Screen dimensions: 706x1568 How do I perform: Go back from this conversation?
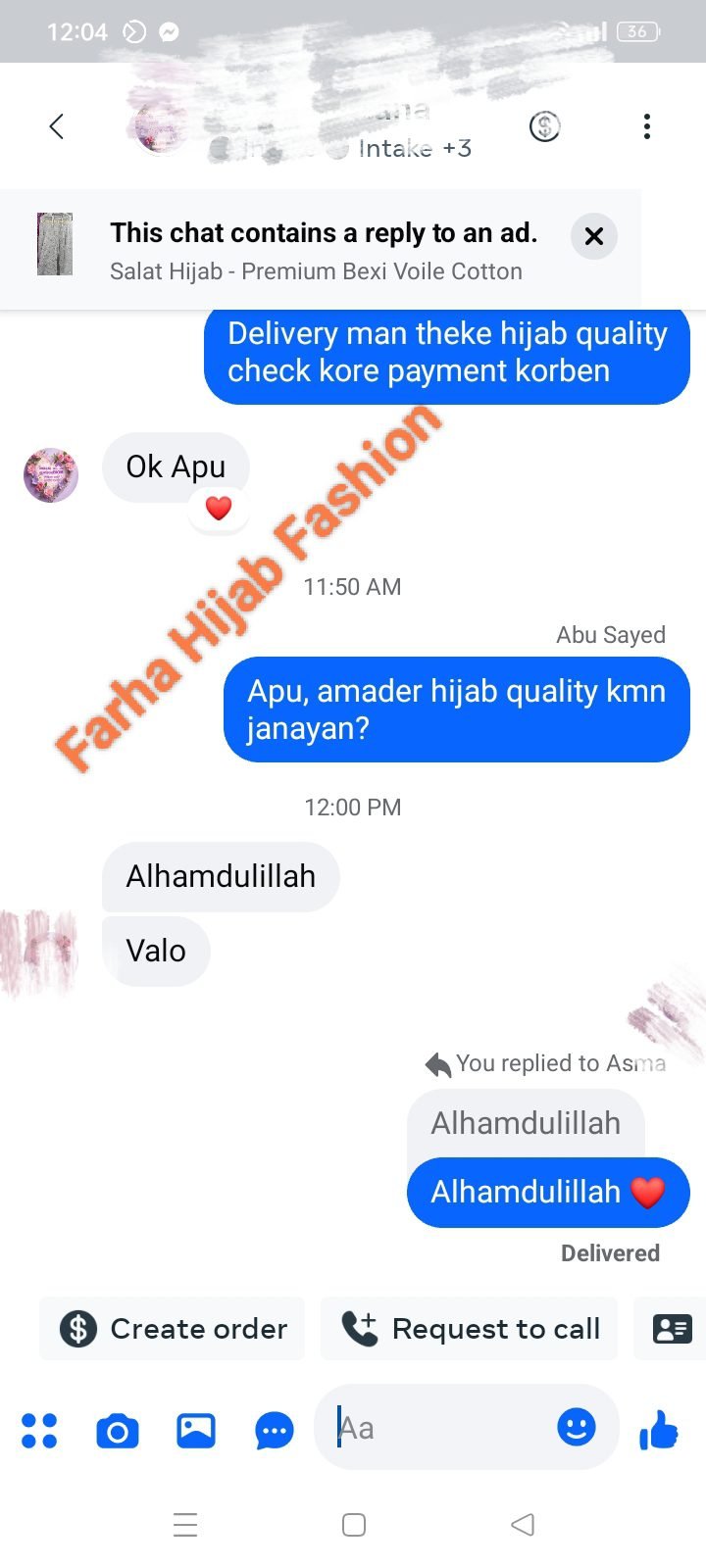click(56, 126)
